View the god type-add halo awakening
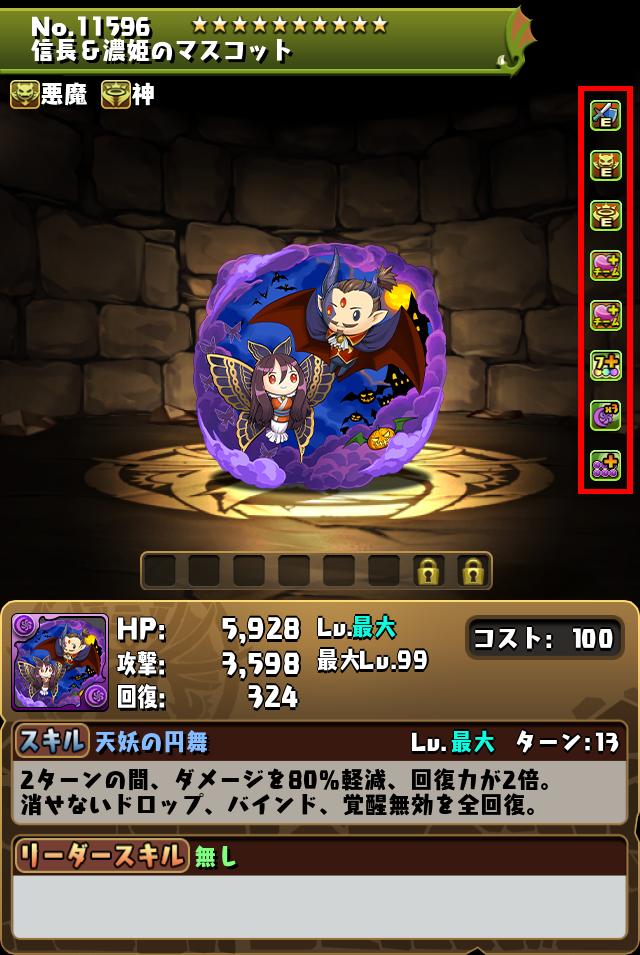The width and height of the screenshot is (640, 955). click(x=605, y=215)
